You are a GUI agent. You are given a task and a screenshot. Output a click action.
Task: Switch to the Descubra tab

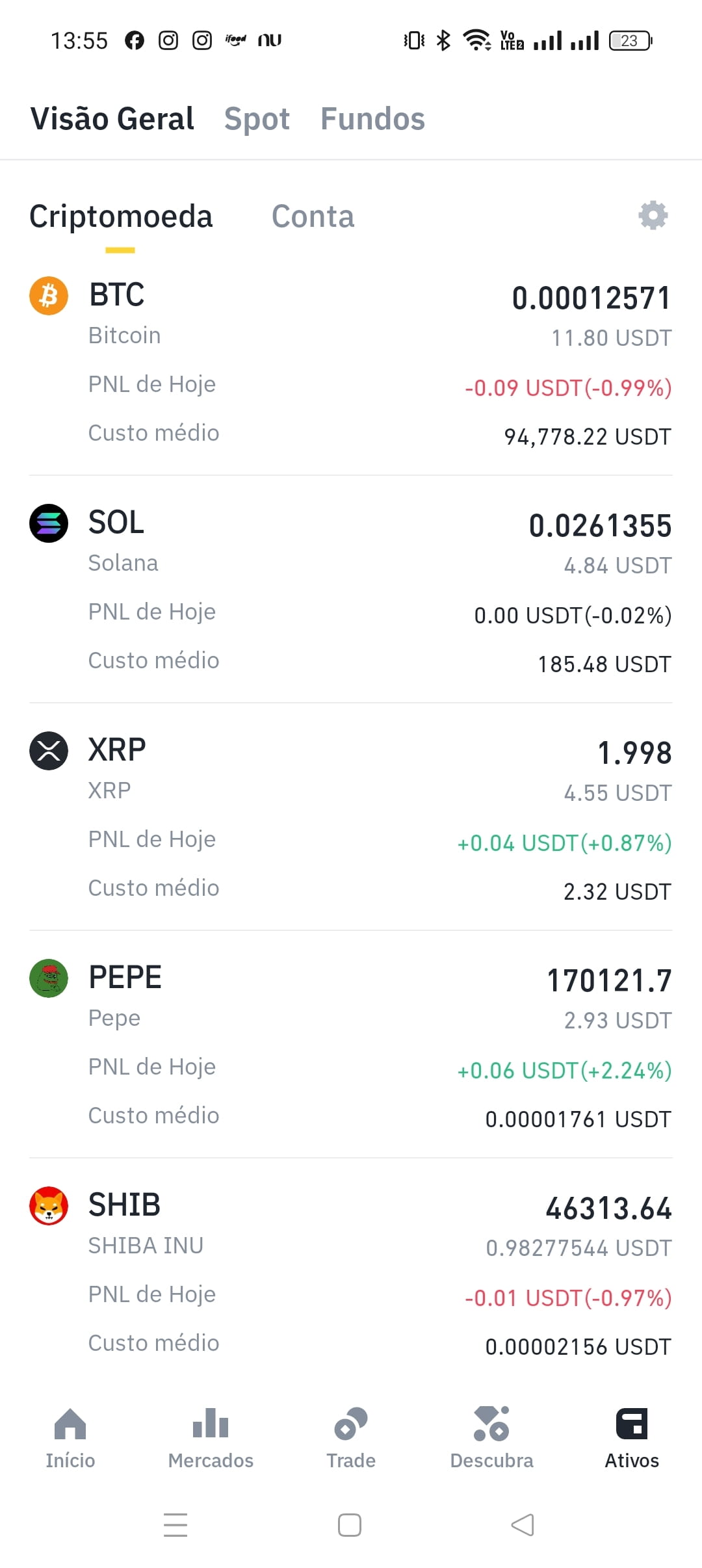click(491, 1438)
